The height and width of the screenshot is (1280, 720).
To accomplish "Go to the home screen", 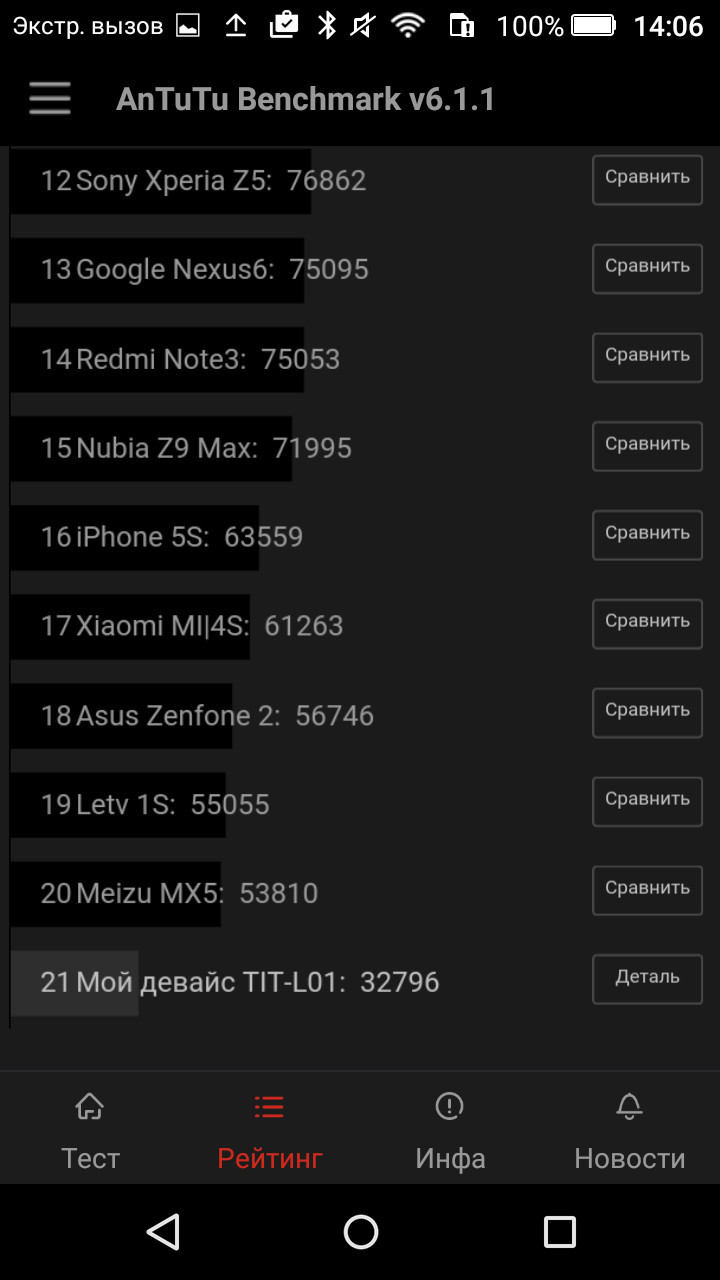I will click(360, 1232).
